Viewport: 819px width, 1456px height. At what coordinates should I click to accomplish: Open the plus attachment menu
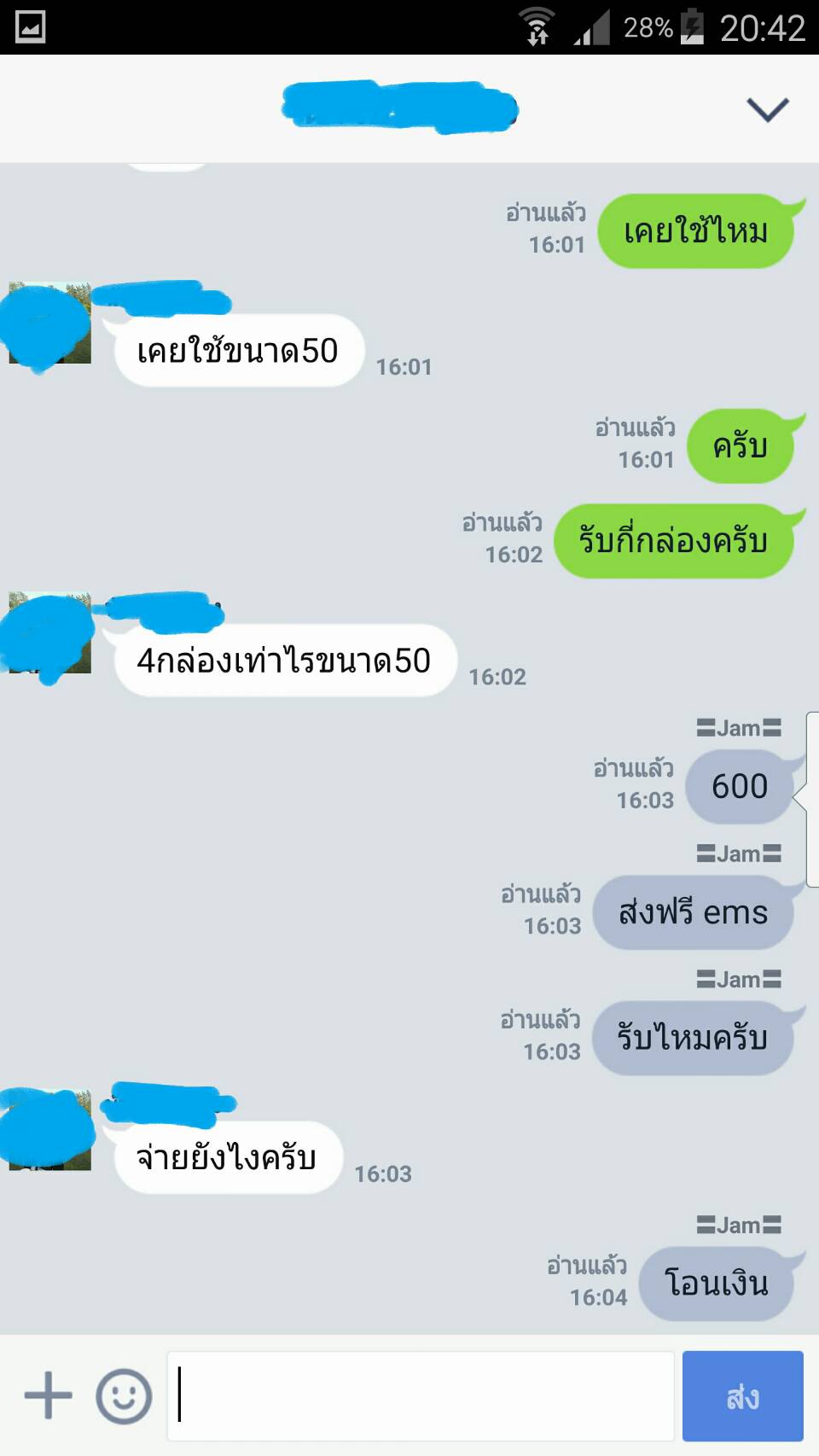(x=48, y=1396)
